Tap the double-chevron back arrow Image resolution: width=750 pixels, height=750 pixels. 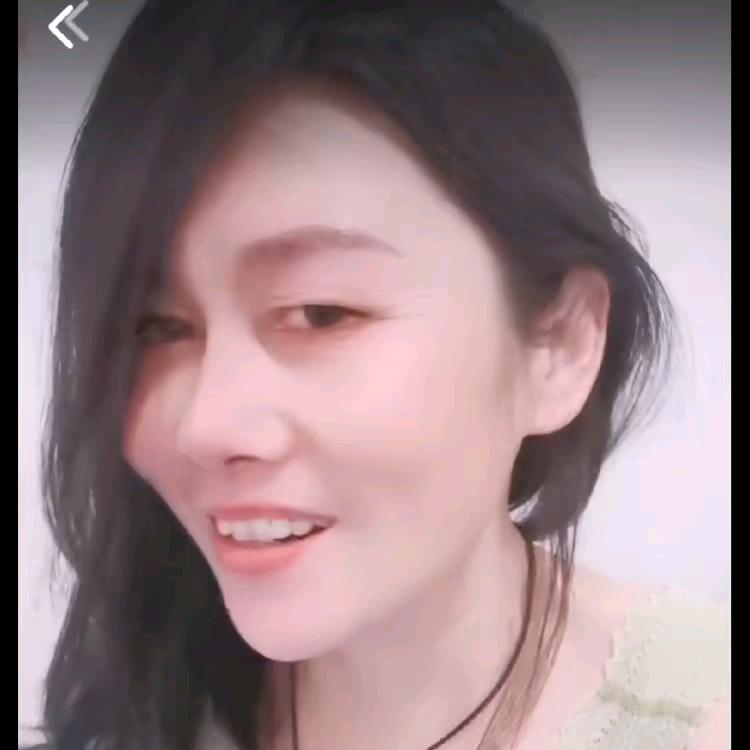[68, 25]
